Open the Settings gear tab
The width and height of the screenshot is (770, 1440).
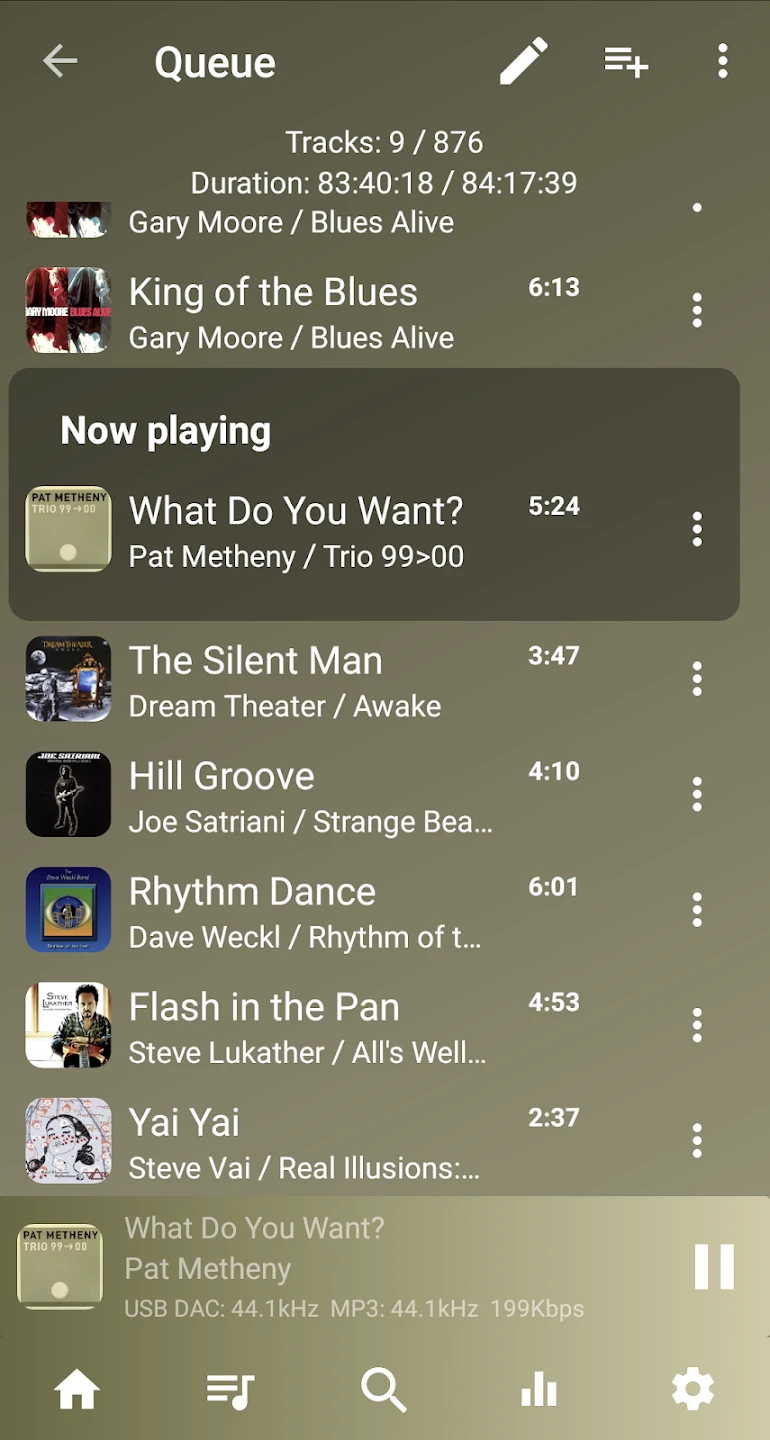point(693,1390)
